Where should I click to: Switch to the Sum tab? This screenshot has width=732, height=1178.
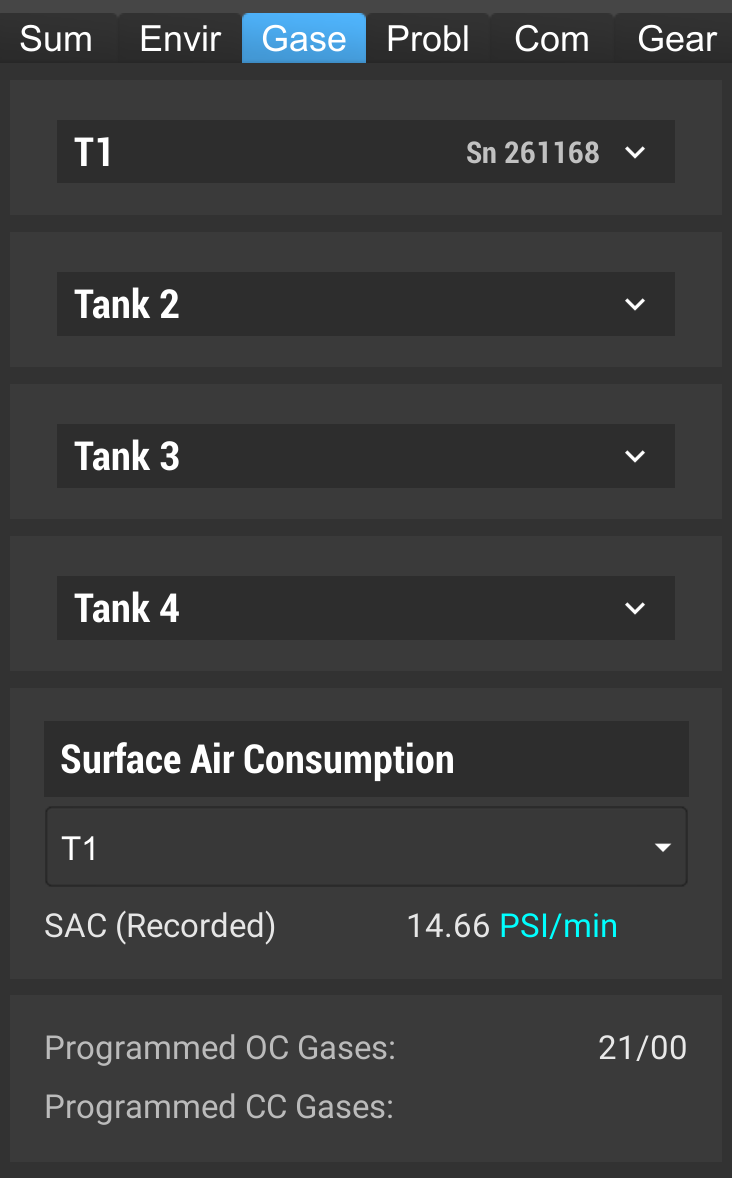coord(55,38)
